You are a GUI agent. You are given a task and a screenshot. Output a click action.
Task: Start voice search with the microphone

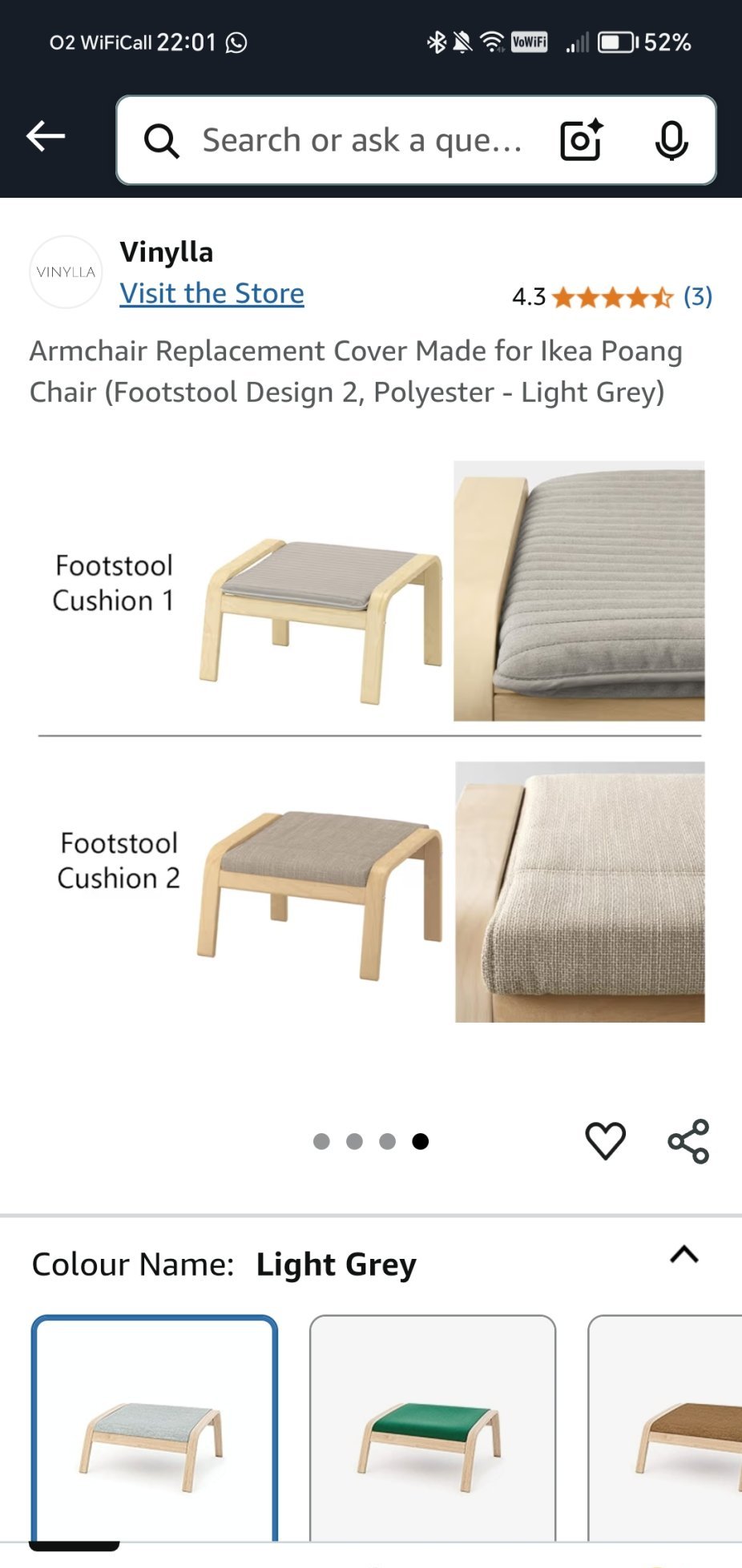pyautogui.click(x=671, y=141)
